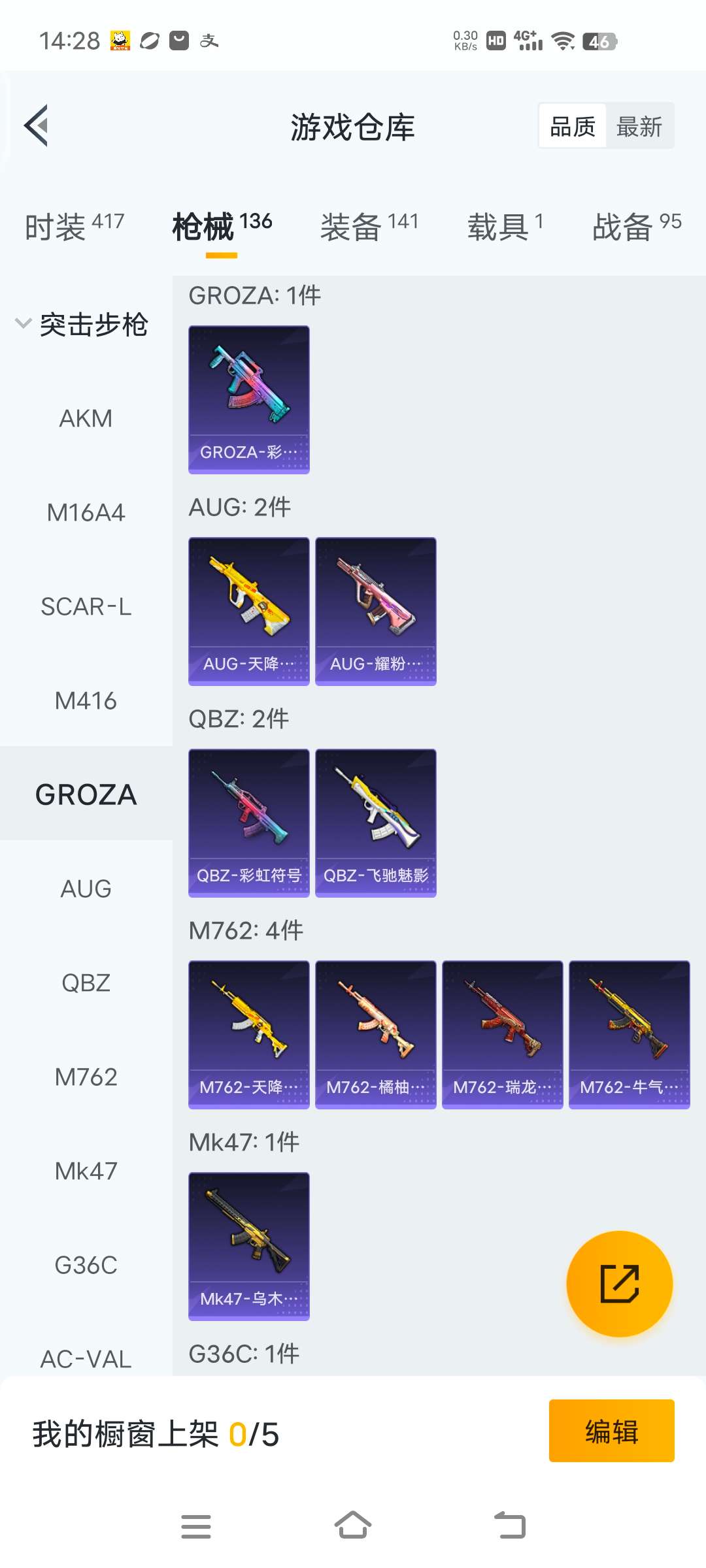View the Mk47-乌木 skin

(248, 1246)
